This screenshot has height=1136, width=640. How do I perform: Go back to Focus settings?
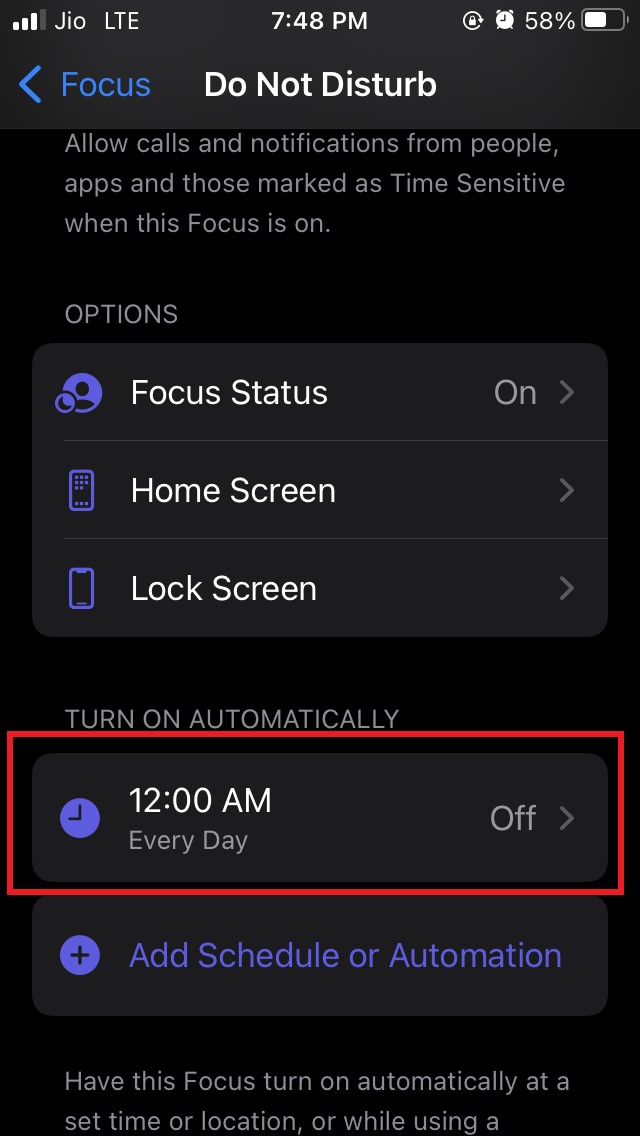(x=84, y=85)
